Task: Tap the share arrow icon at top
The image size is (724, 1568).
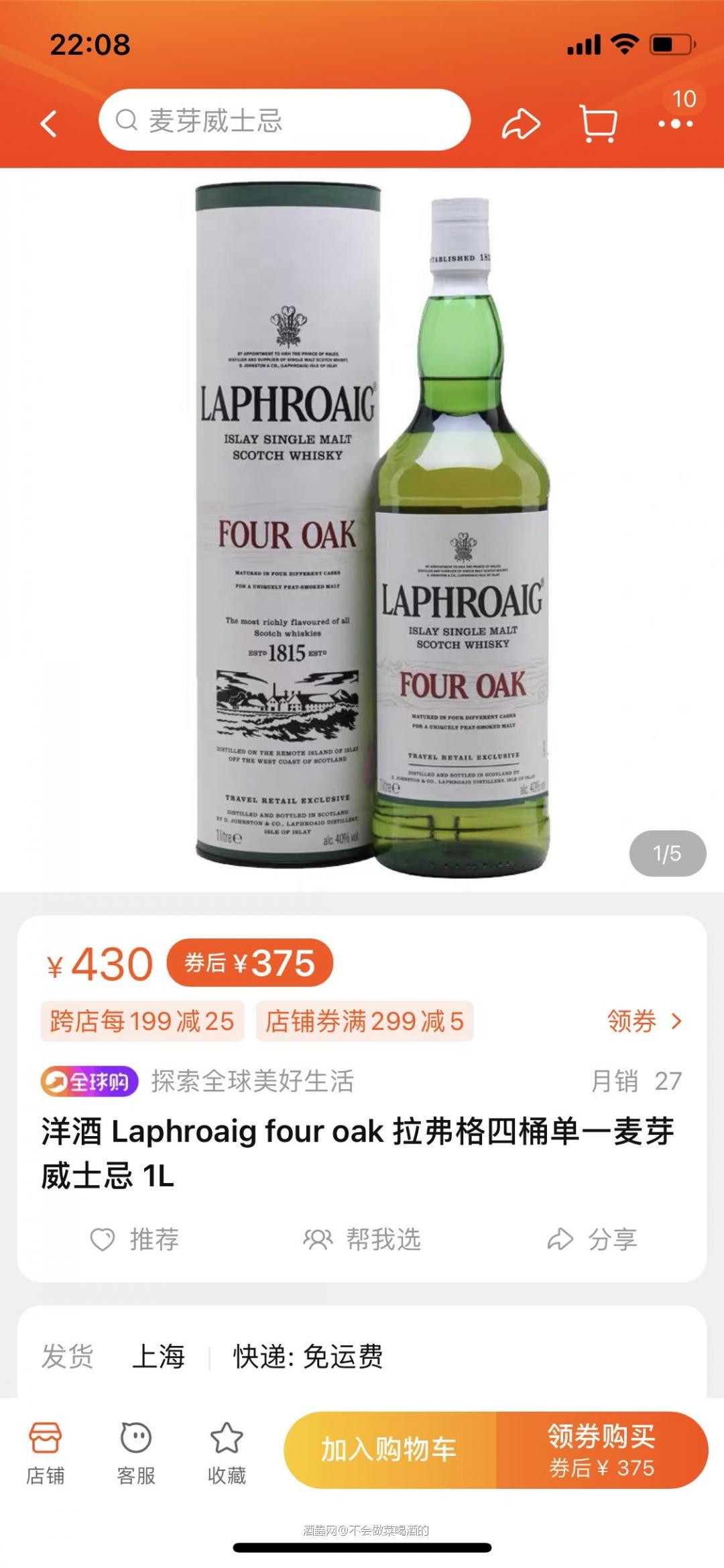Action: [x=522, y=122]
